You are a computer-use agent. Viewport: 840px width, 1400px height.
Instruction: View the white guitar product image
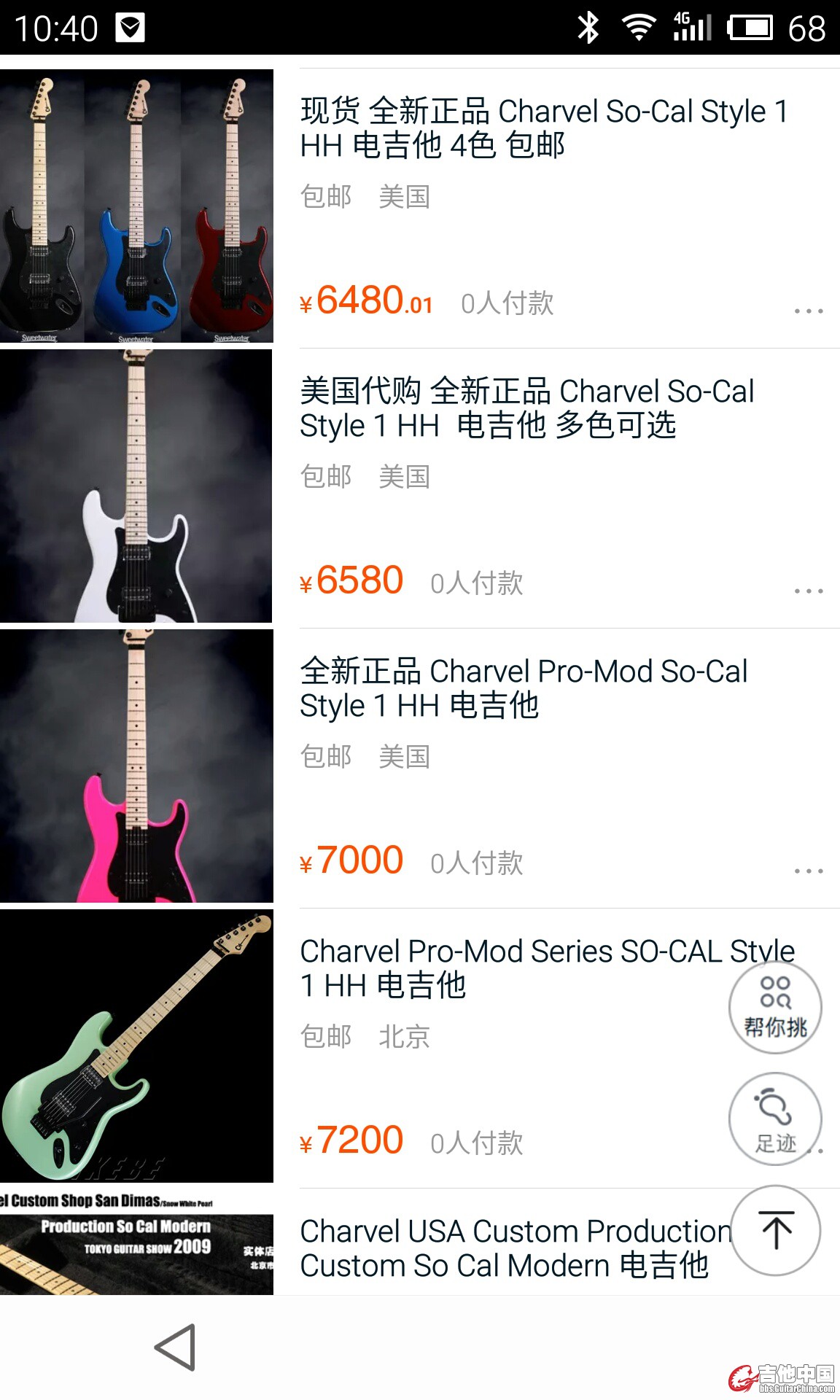(136, 486)
